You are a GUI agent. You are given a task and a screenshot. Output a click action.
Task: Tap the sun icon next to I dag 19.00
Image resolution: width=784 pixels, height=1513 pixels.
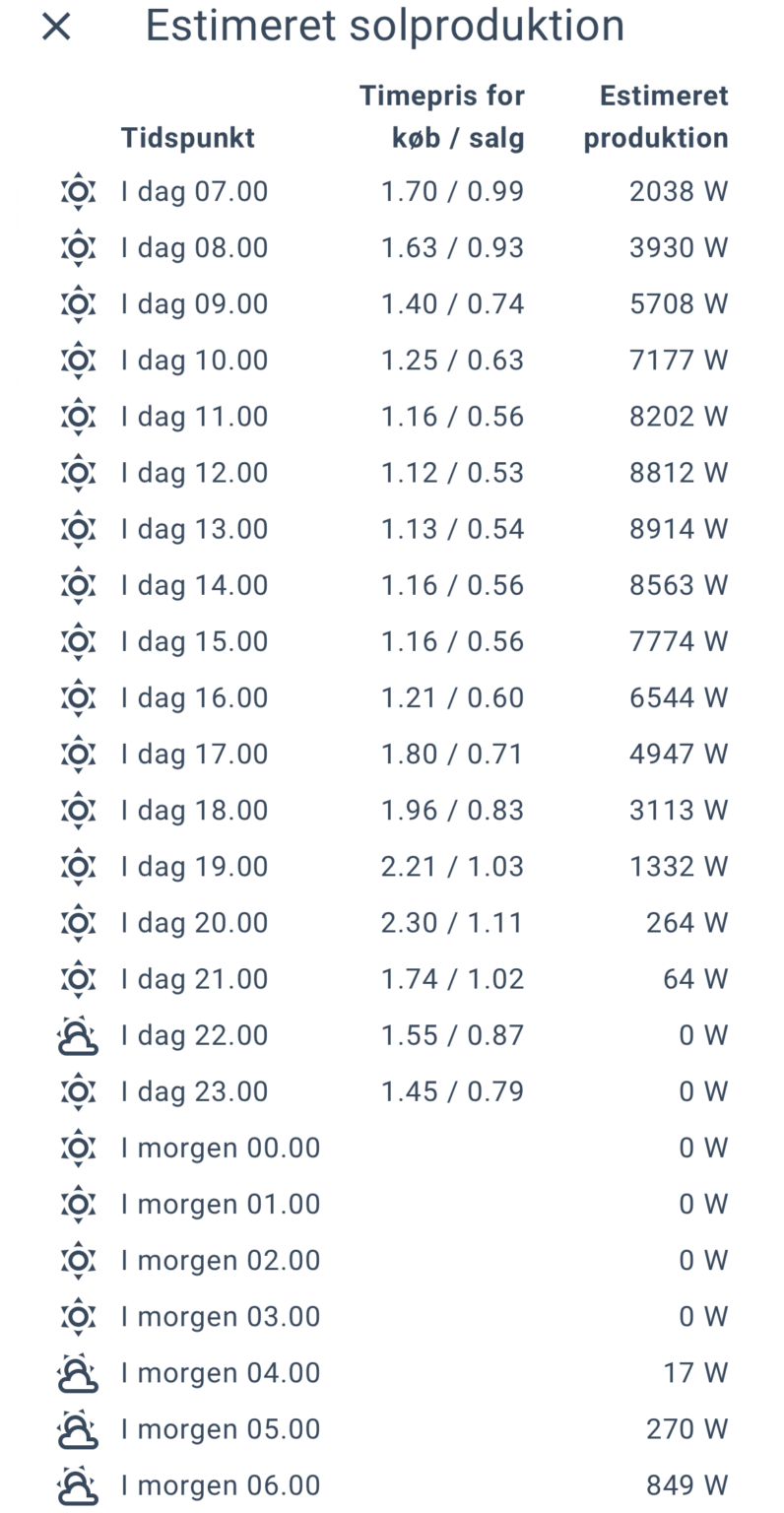(79, 866)
